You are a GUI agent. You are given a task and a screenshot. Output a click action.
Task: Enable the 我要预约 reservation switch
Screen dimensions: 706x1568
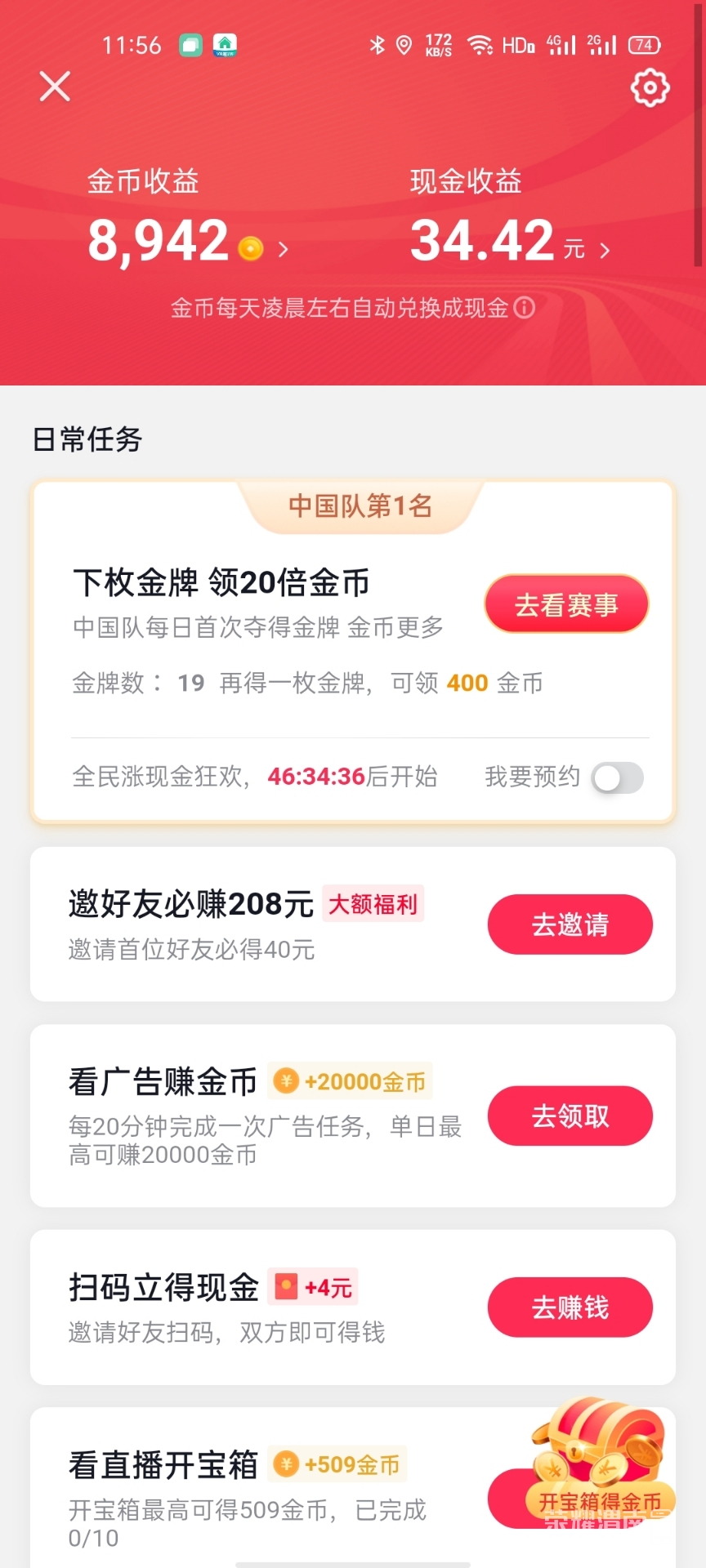(618, 777)
